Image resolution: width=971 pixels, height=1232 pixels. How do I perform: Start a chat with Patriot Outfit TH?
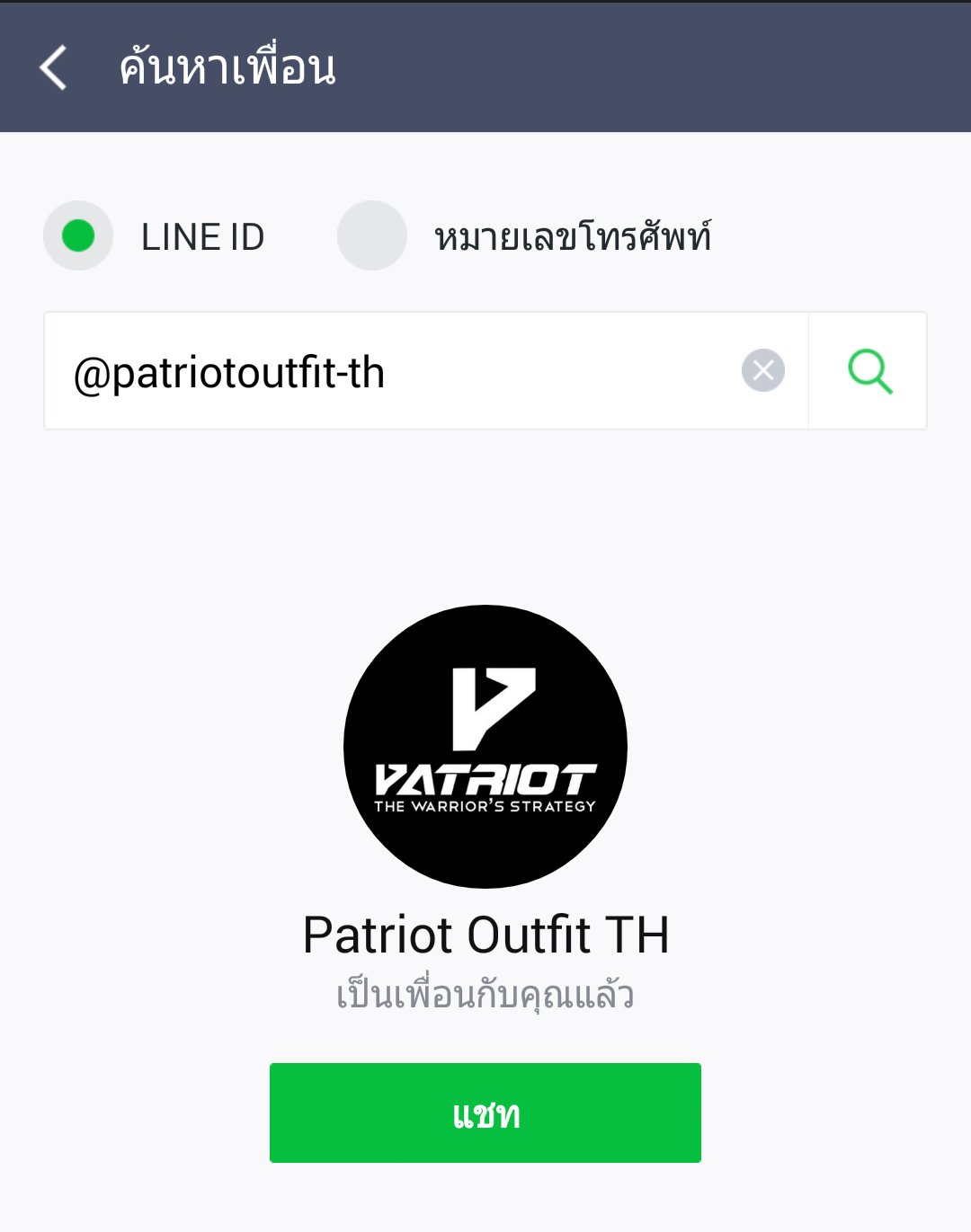pyautogui.click(x=485, y=1113)
